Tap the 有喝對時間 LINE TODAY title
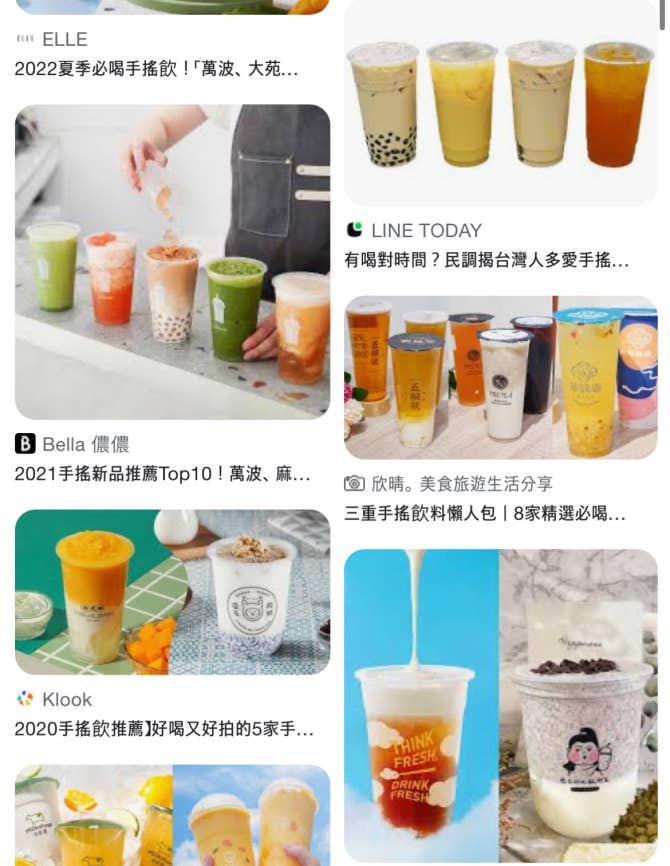Viewport: 670px width, 866px height. tap(487, 260)
